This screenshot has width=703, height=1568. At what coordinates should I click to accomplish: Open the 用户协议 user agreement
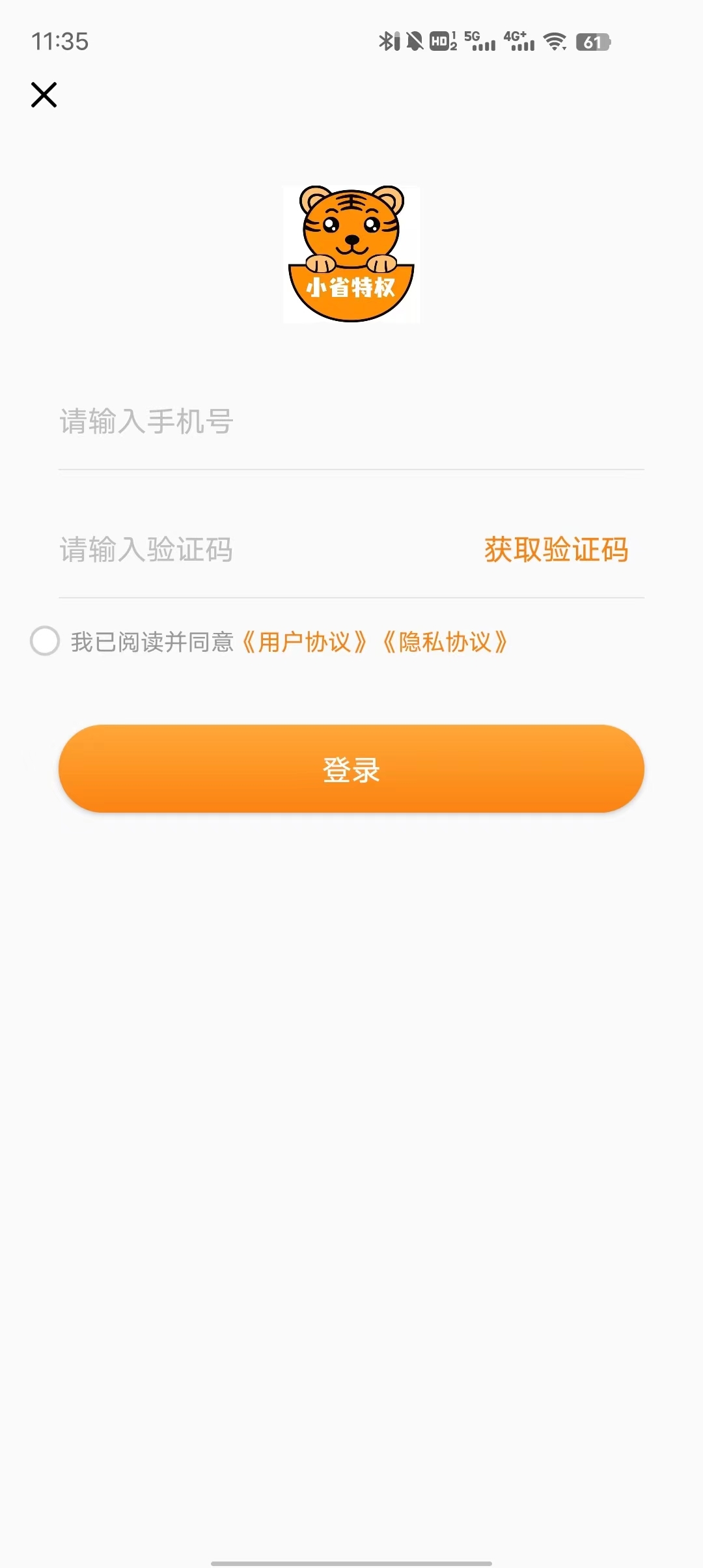click(307, 642)
